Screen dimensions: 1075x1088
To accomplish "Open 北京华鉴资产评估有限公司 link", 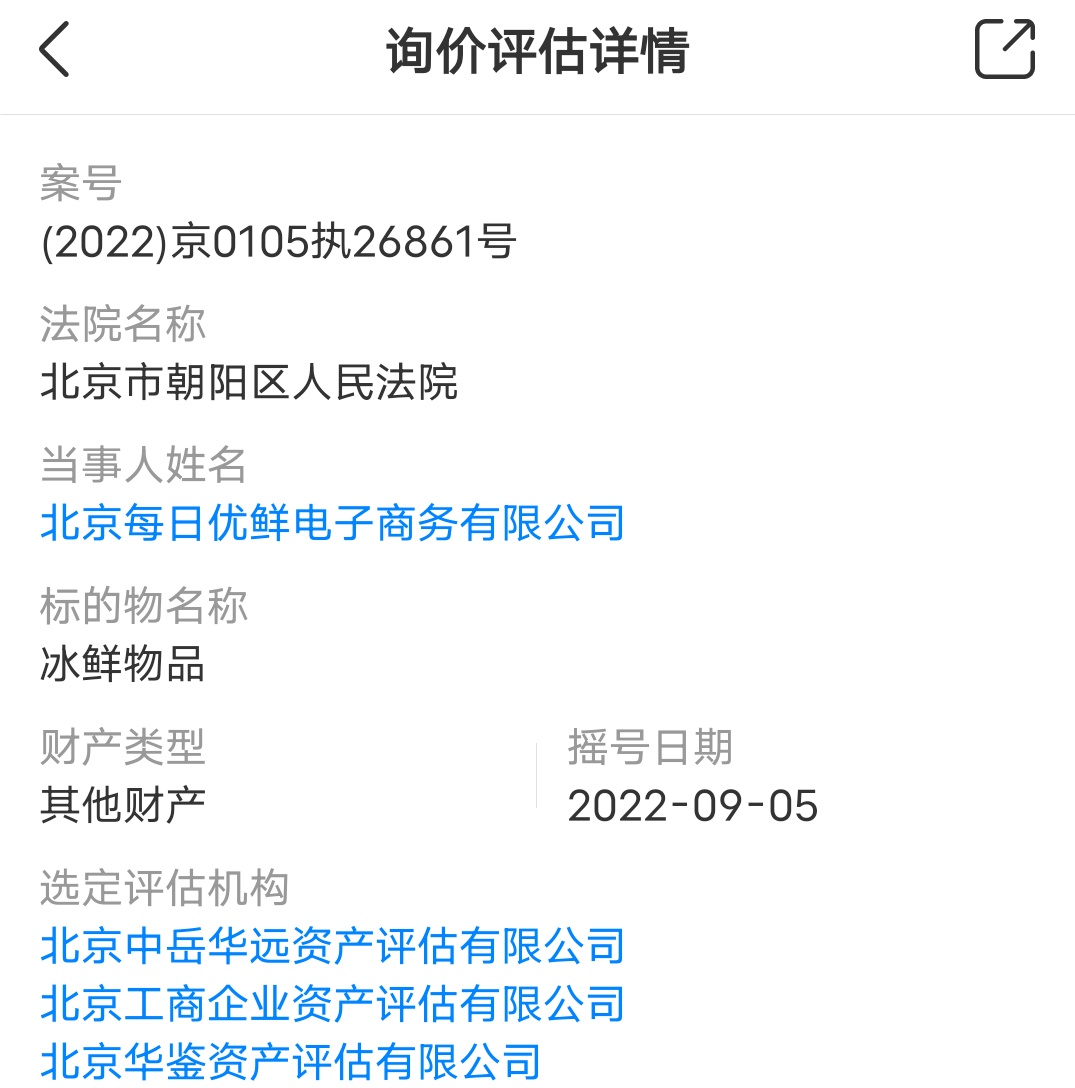I will [290, 1062].
